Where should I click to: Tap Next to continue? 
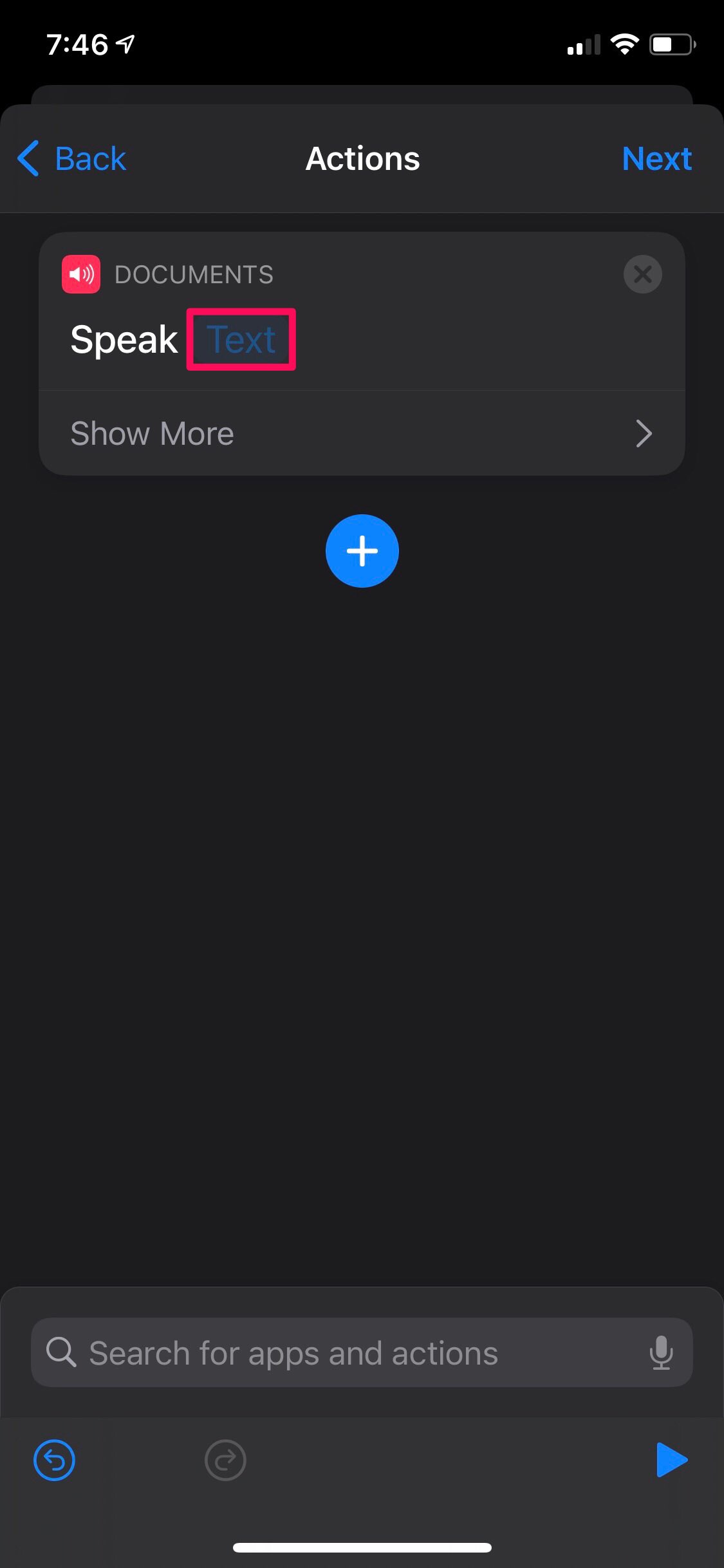point(656,159)
